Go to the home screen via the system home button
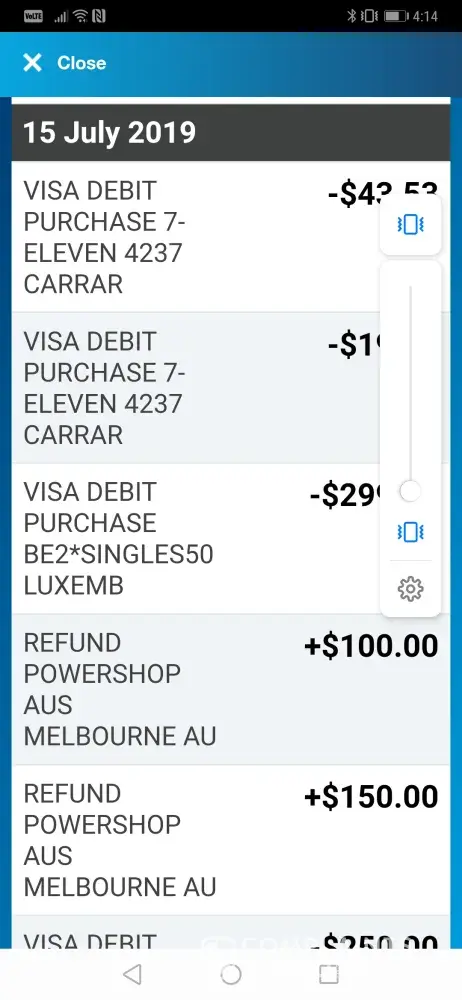 (x=231, y=974)
